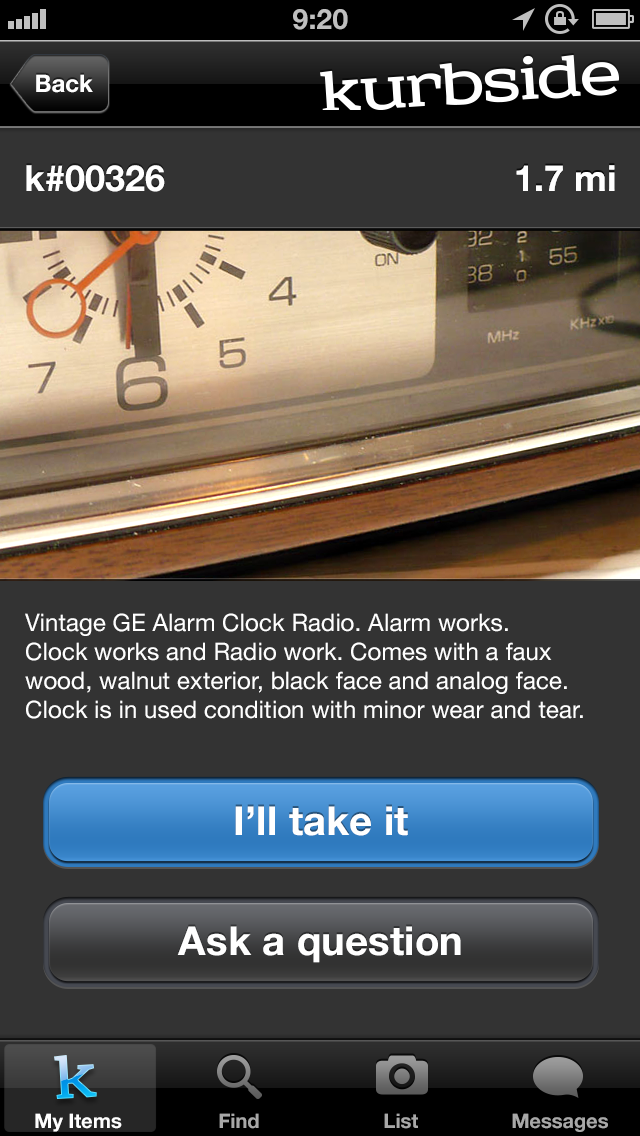Open the List tab with camera icon

401,1089
